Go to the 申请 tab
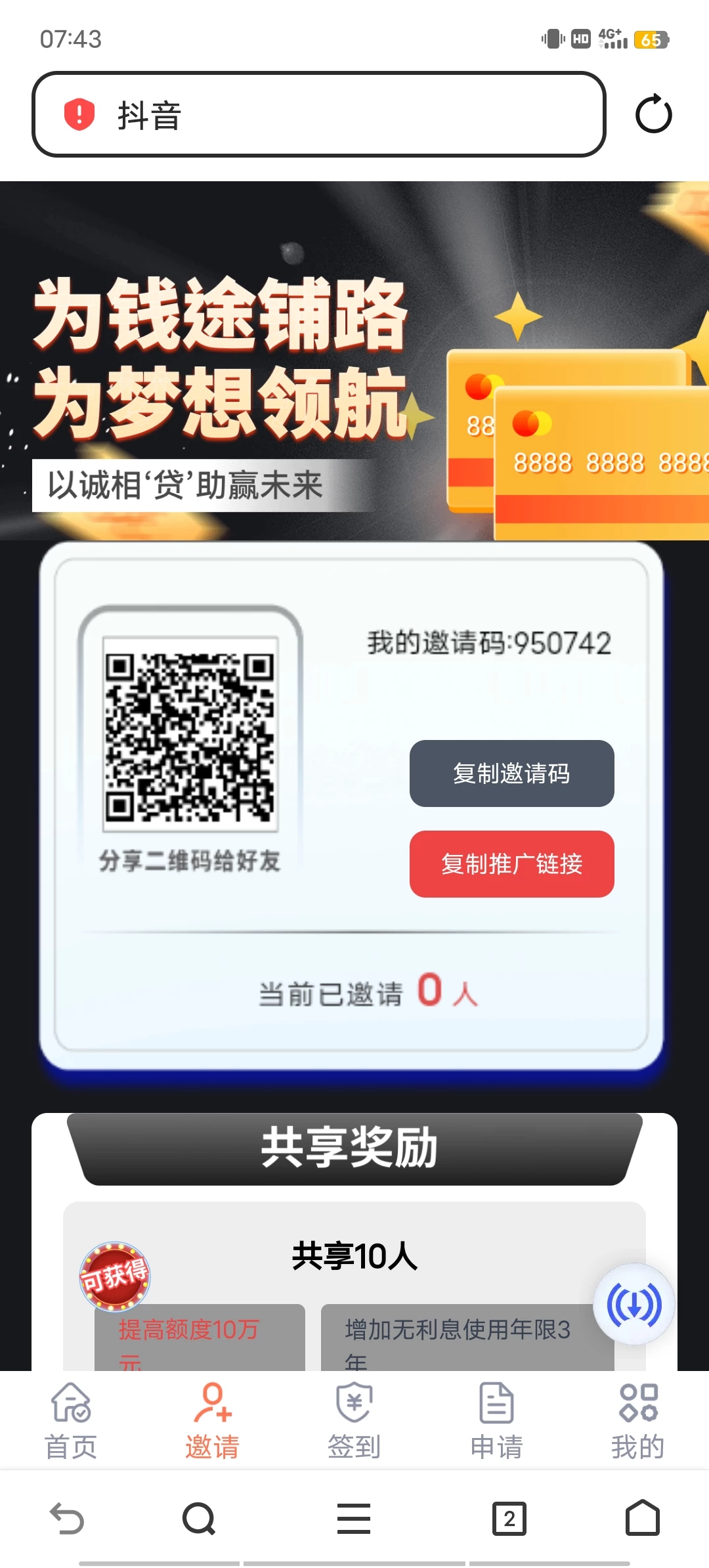 click(496, 1421)
